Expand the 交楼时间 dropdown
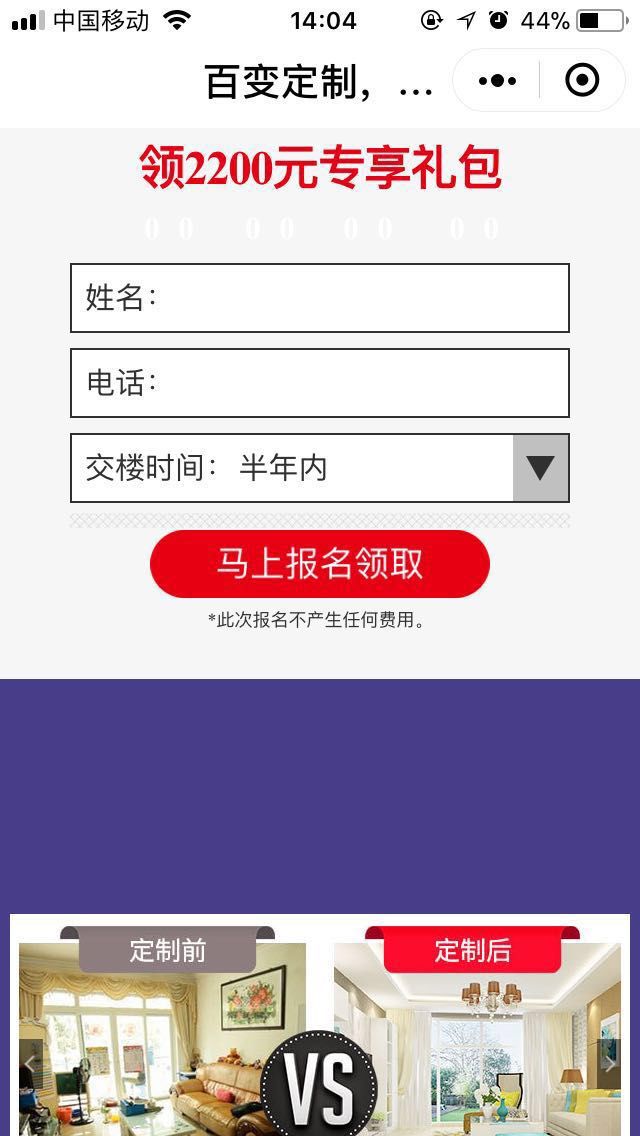 point(540,468)
